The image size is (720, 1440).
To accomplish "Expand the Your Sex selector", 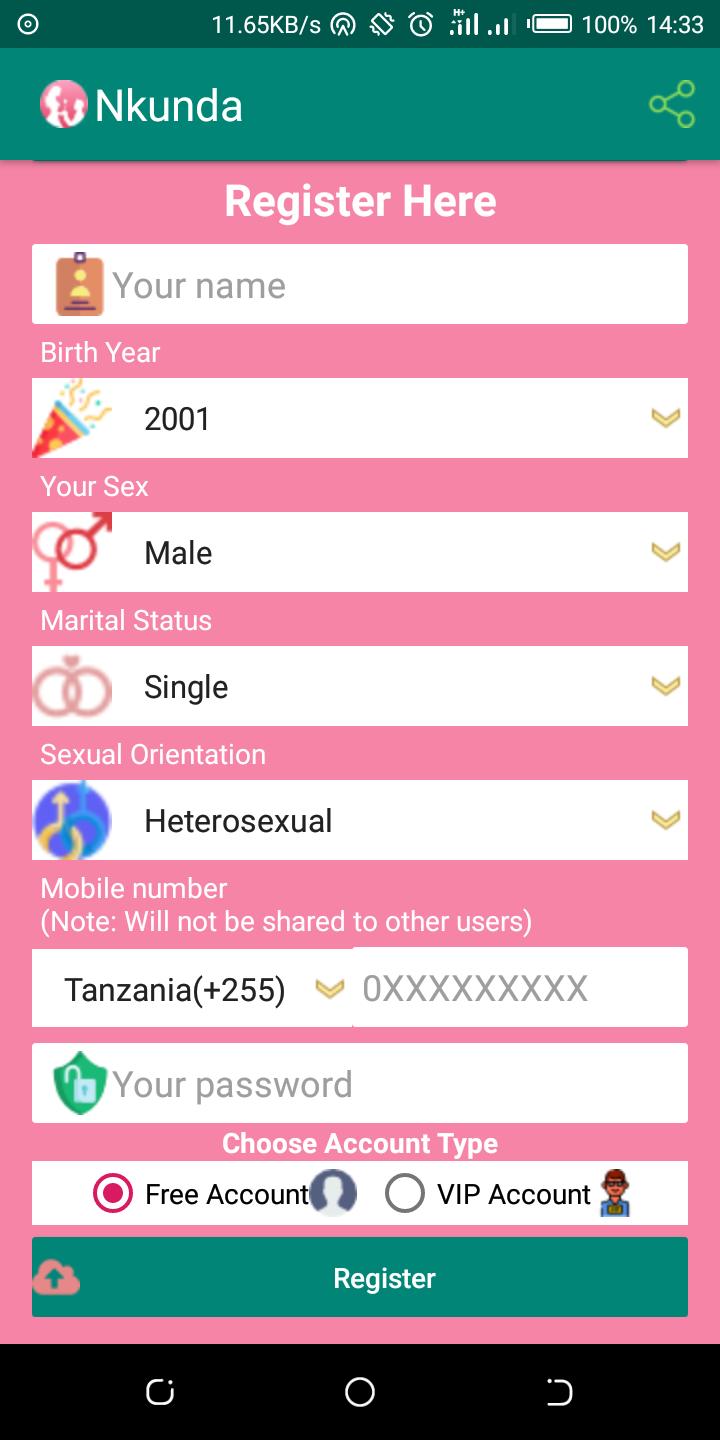I will pos(665,552).
